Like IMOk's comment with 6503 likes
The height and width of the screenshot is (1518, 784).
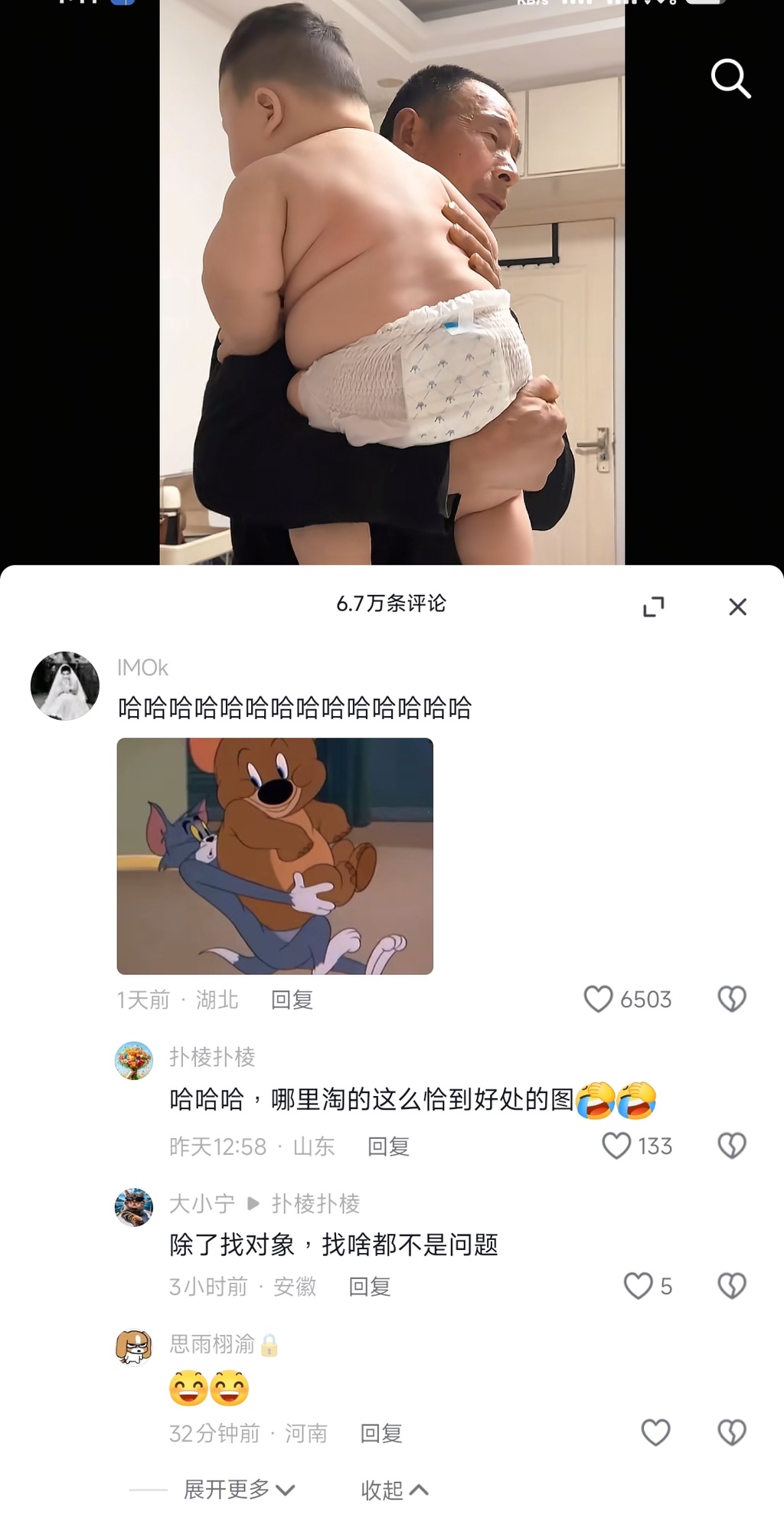(x=599, y=999)
